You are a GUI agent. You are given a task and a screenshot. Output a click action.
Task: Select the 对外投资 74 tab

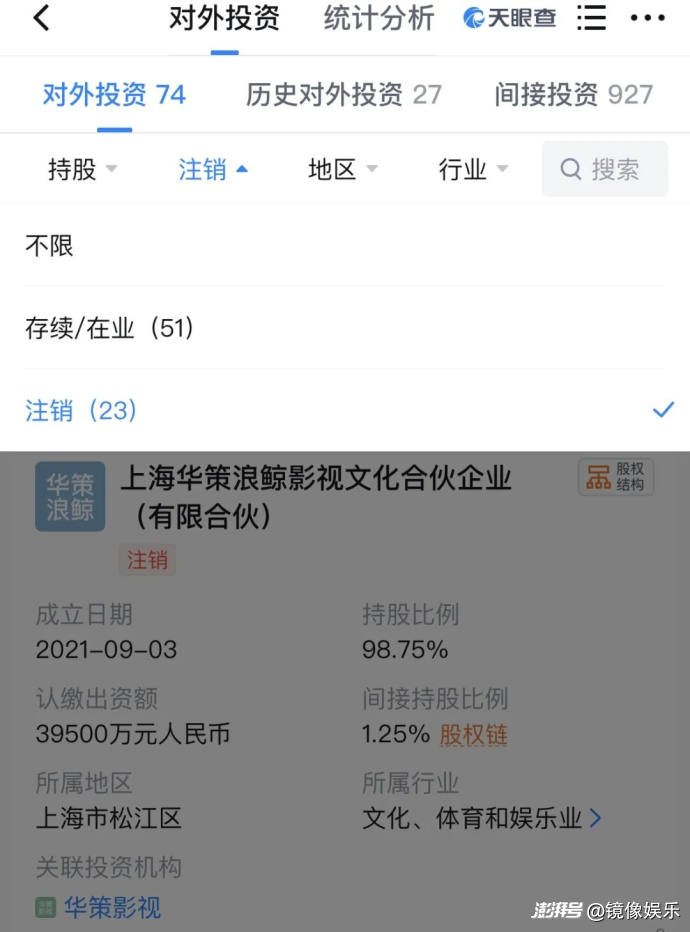[114, 95]
